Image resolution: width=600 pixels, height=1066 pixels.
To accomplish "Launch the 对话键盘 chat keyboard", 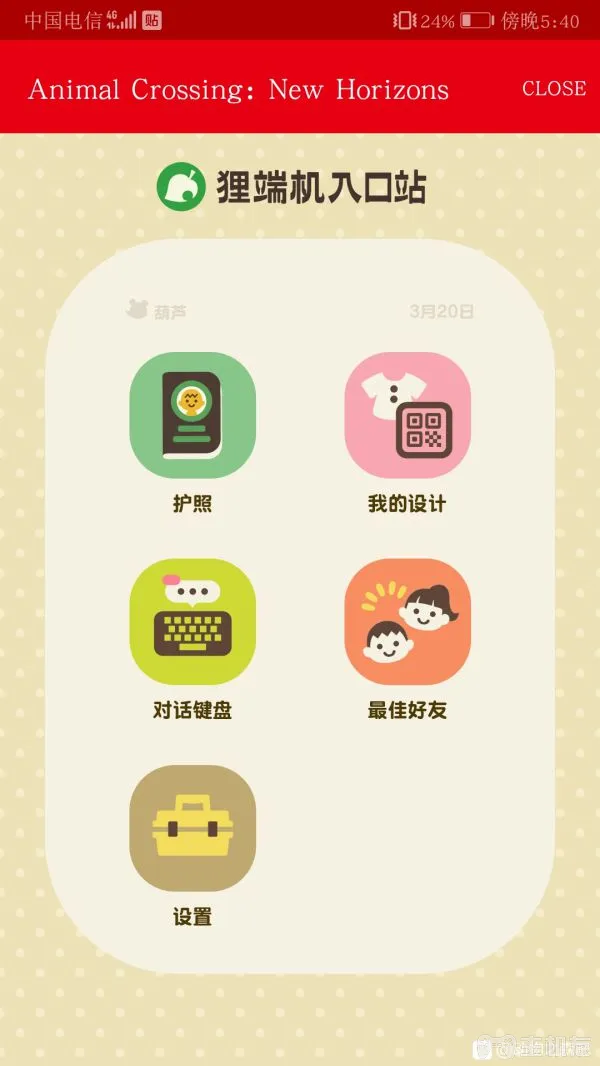I will coord(193,621).
